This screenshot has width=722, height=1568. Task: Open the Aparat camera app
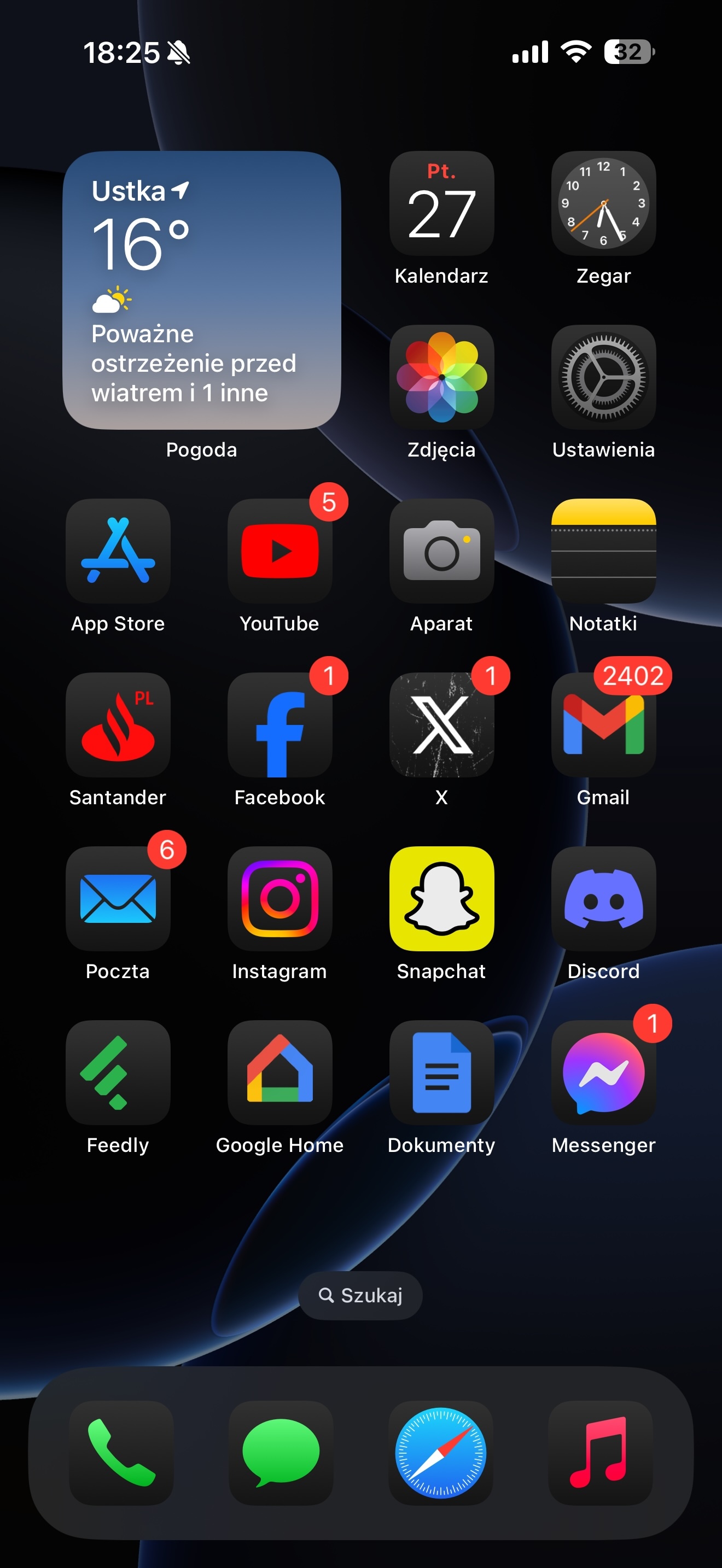[x=441, y=551]
